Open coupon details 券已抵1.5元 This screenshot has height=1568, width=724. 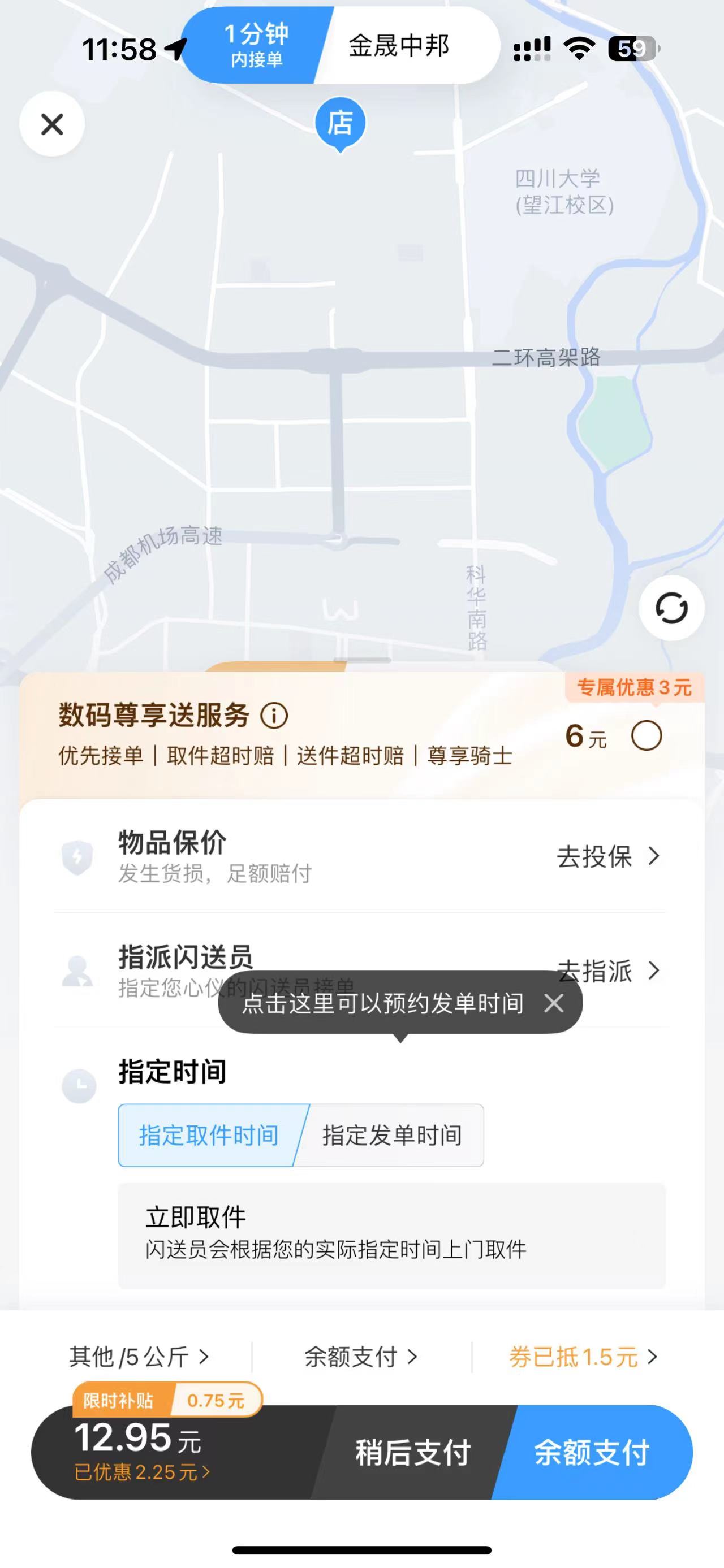point(583,1357)
